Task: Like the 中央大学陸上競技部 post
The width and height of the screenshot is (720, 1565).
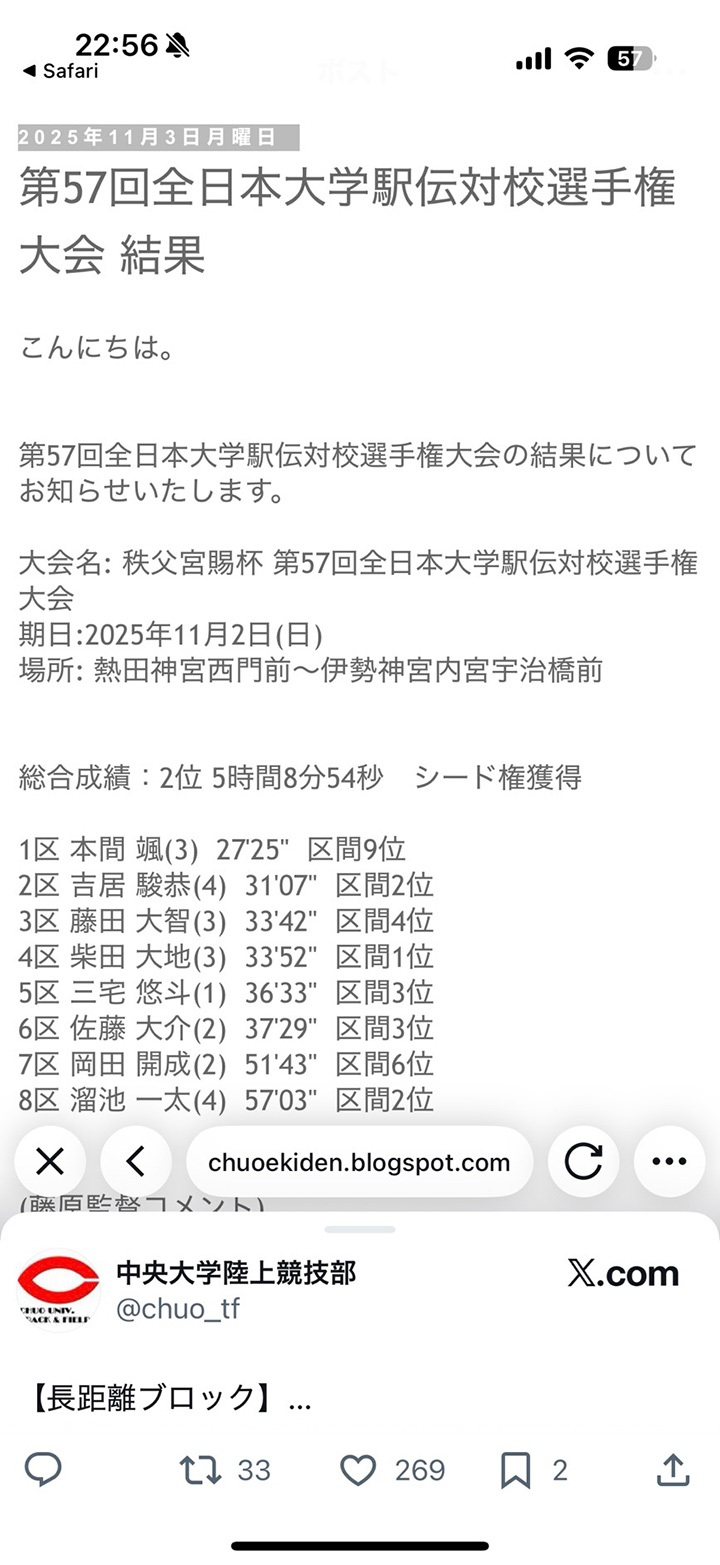Action: tap(358, 1469)
